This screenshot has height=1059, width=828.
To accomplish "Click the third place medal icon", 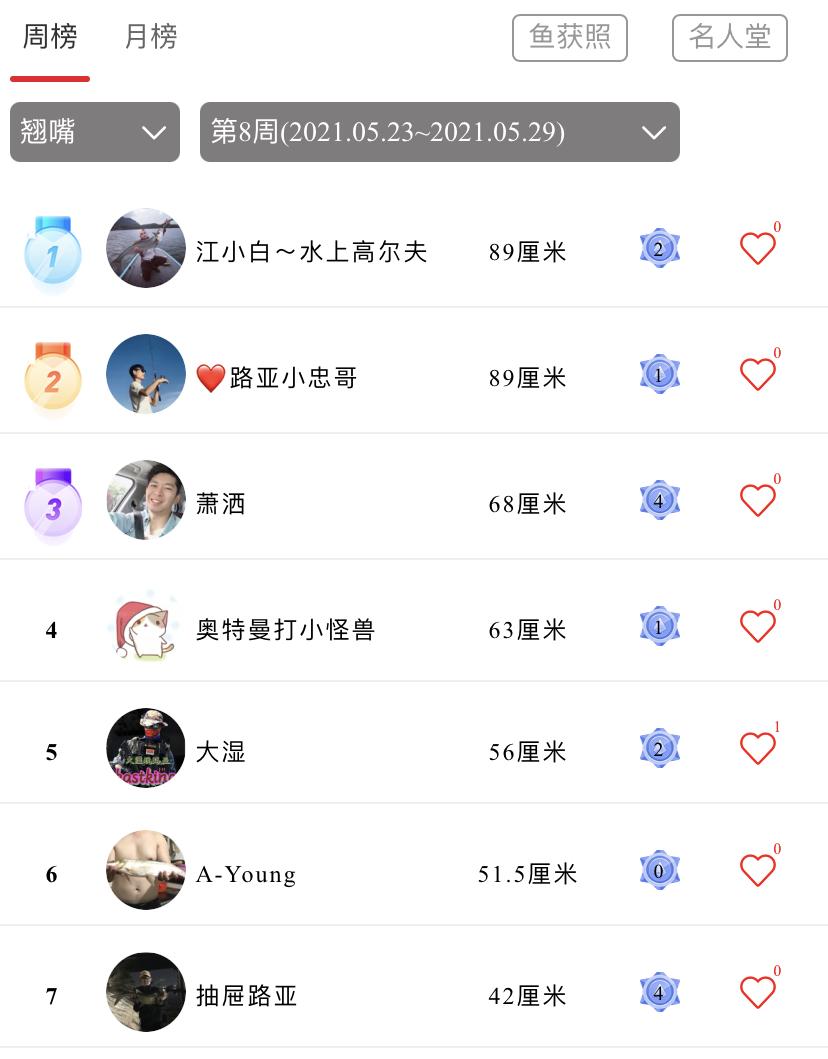I will [53, 499].
